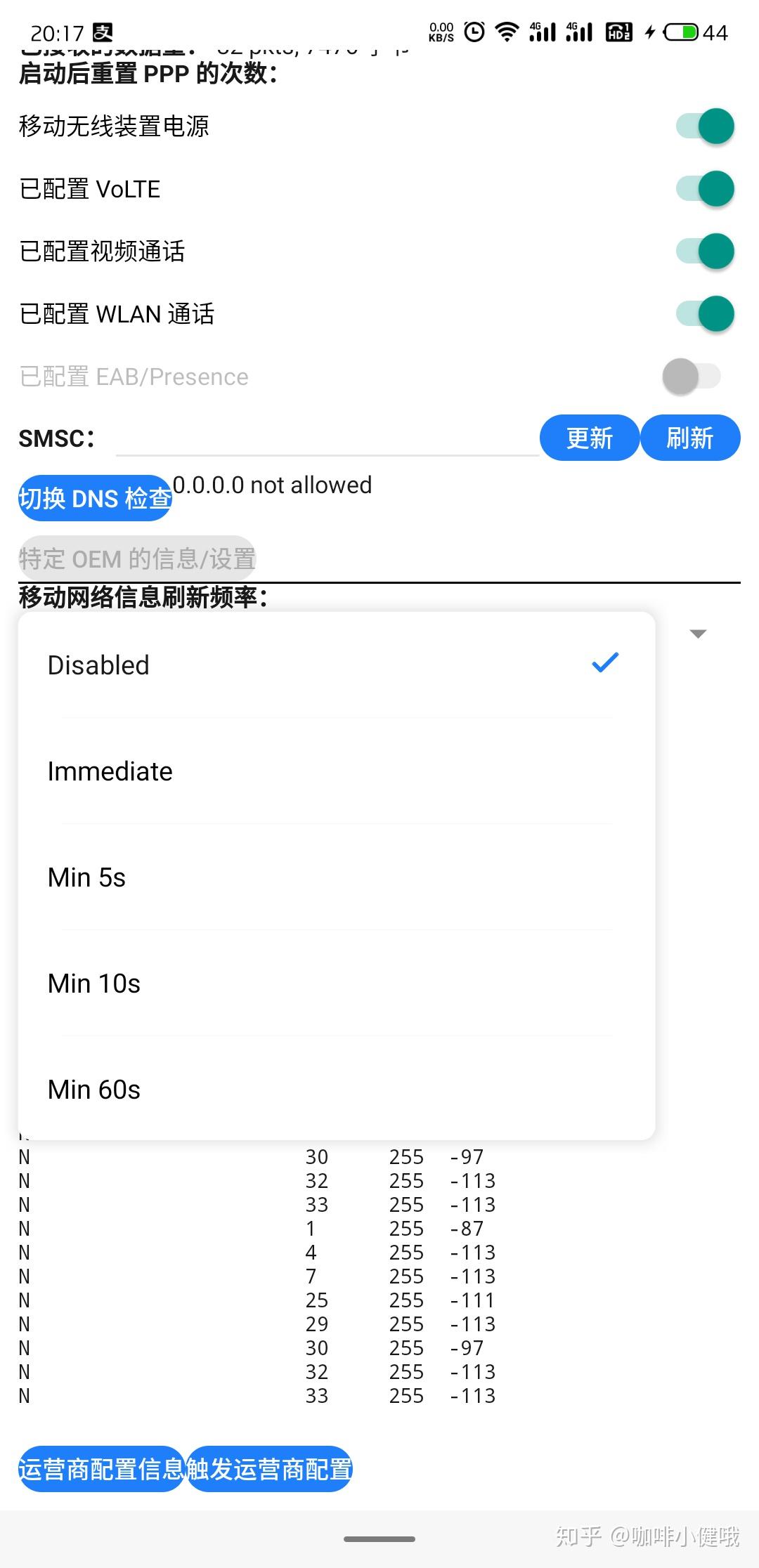Tap the 刷新 button next to SMSC

(x=690, y=438)
